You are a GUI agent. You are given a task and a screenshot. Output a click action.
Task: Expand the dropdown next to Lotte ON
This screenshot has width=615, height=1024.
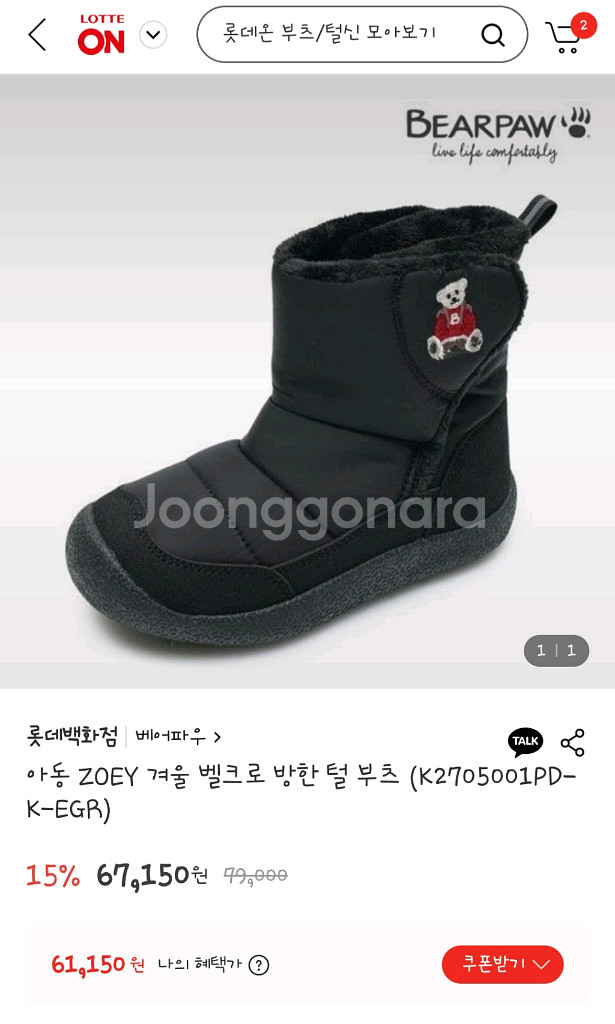[x=153, y=35]
